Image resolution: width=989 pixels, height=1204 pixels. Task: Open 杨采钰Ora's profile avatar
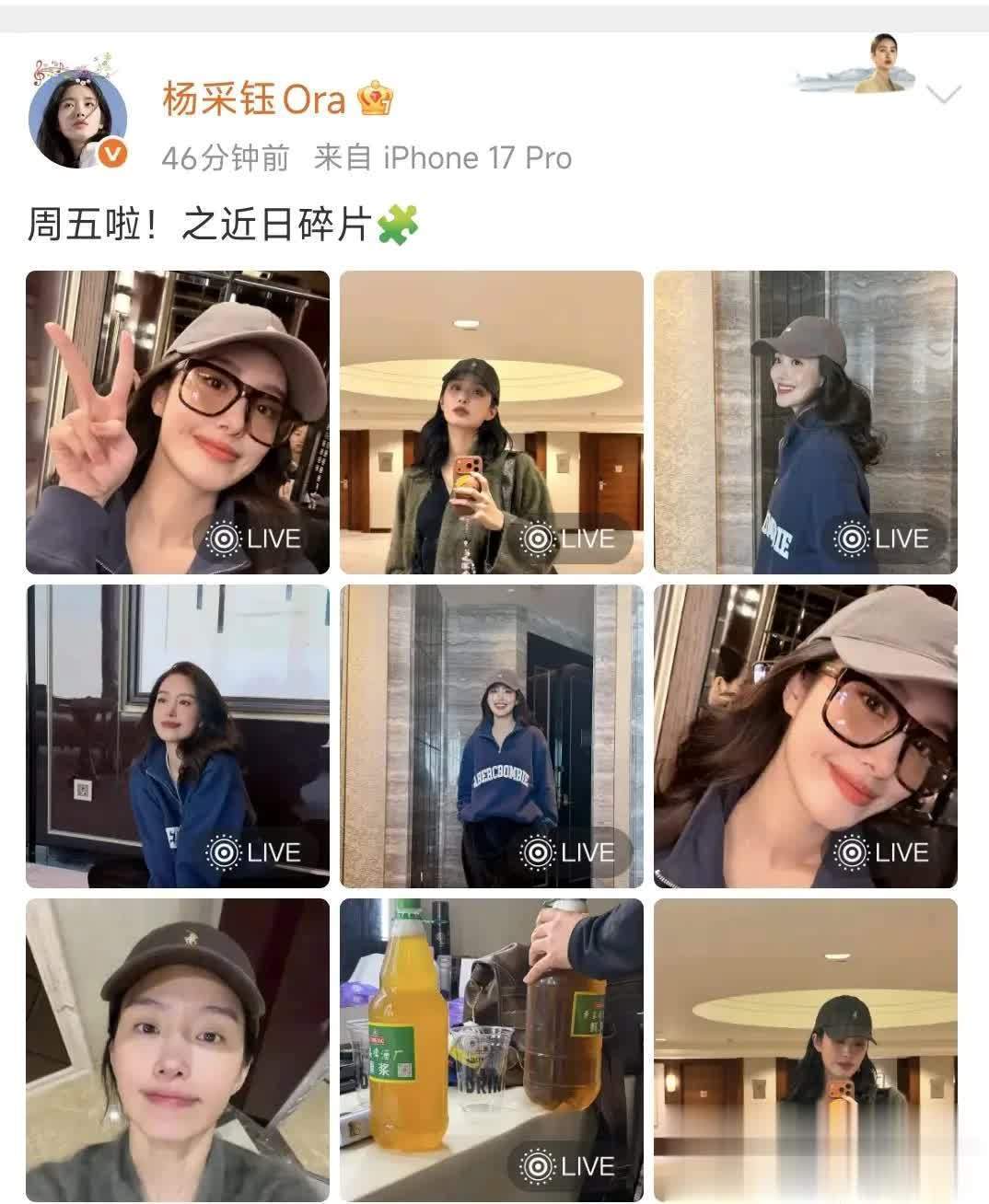pos(77,117)
